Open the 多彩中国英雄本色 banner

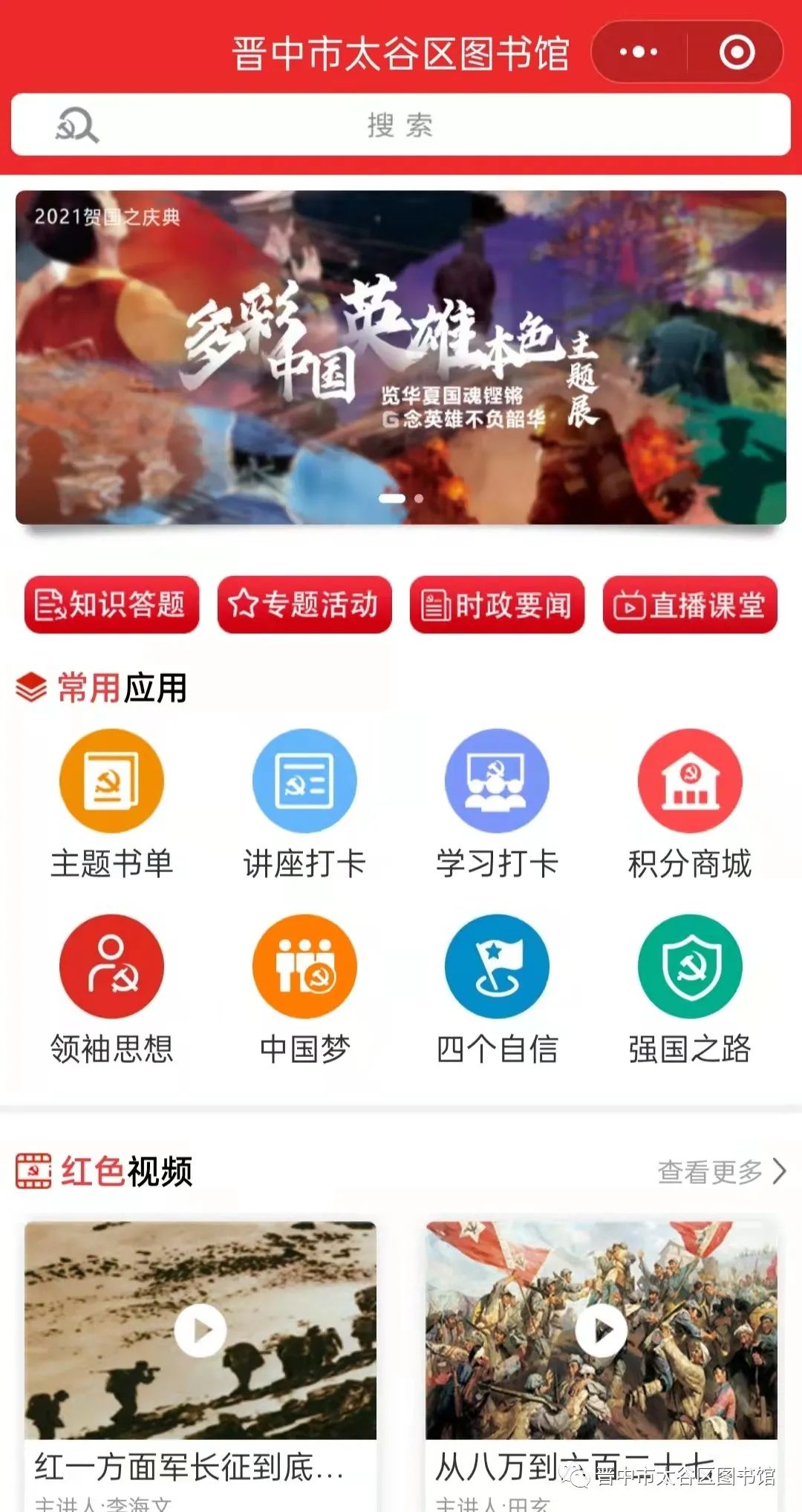(x=400, y=358)
